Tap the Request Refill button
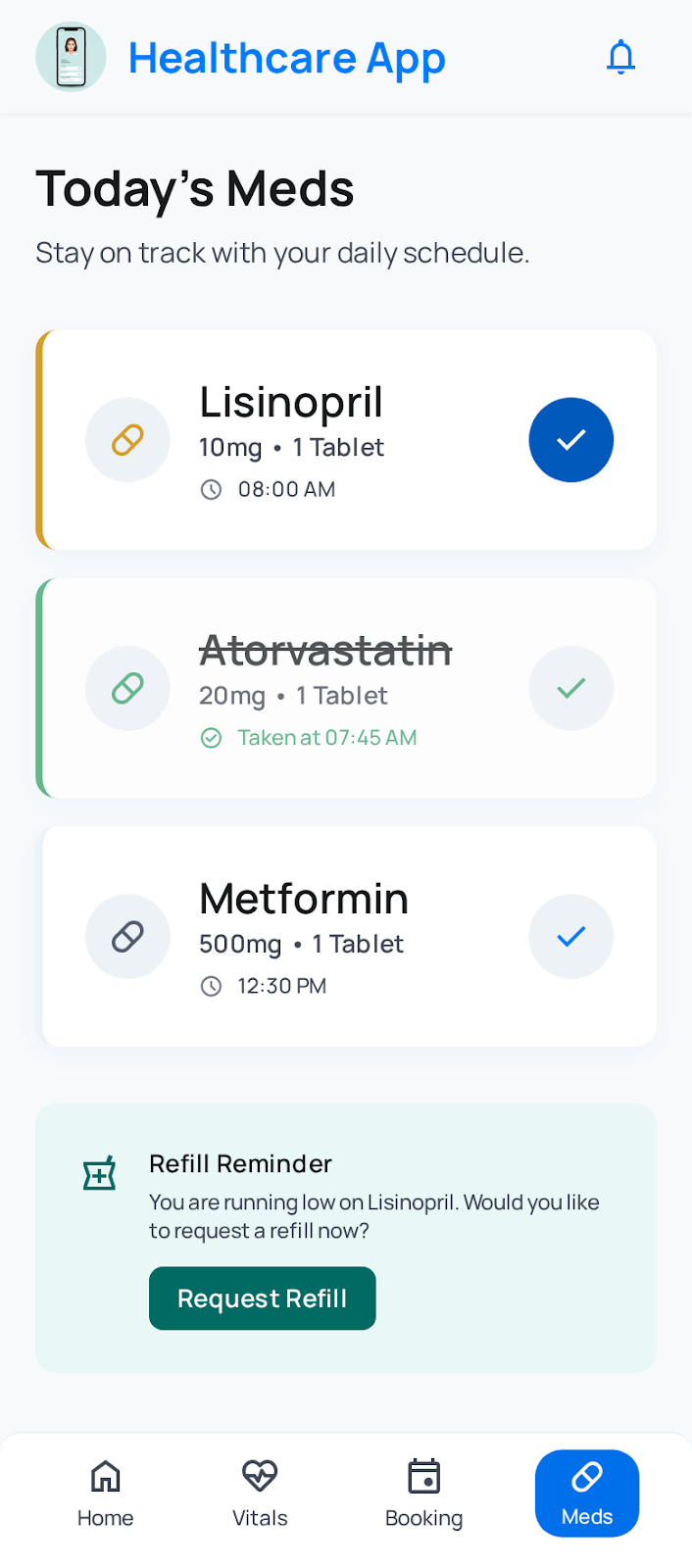This screenshot has height=1568, width=692. pos(263,1298)
